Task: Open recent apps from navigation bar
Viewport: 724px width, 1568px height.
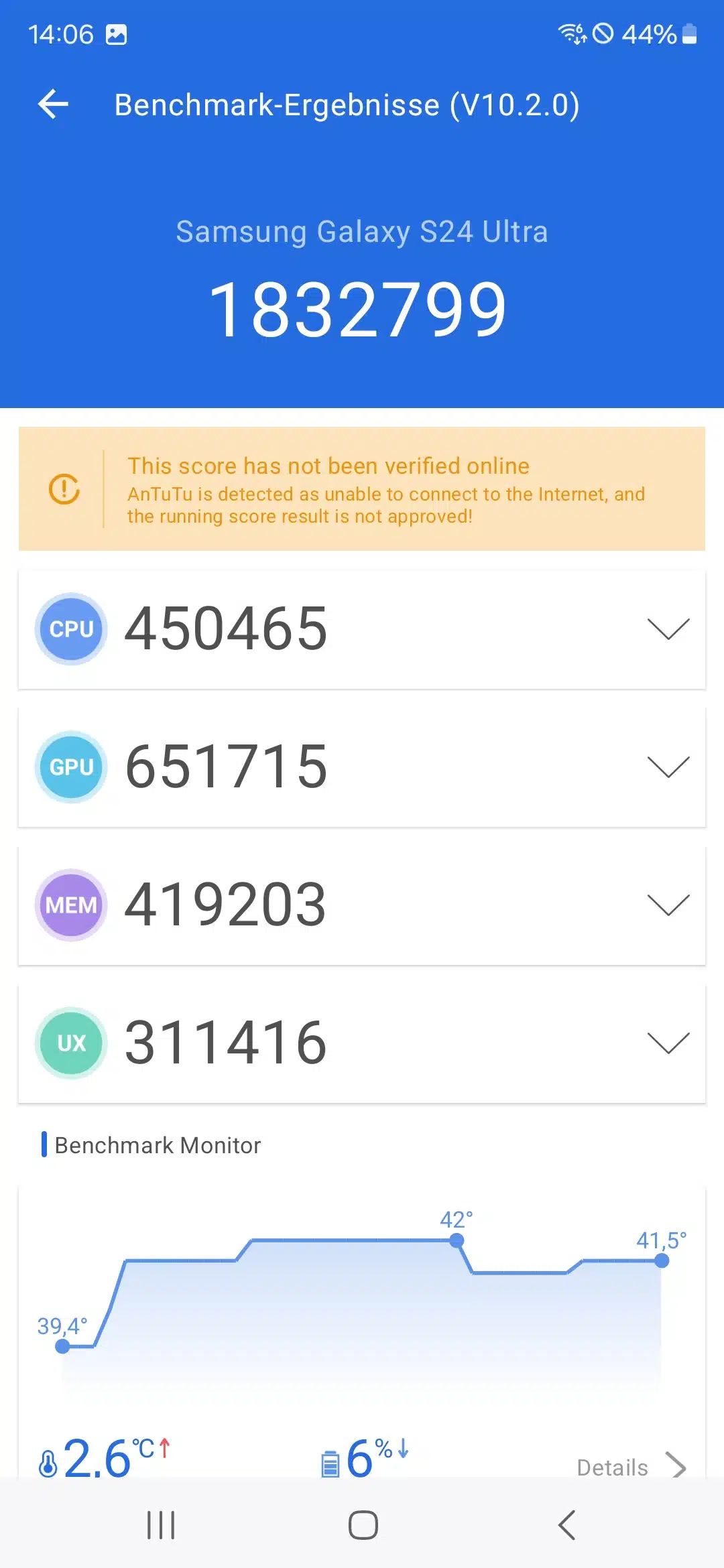Action: pos(161,1525)
